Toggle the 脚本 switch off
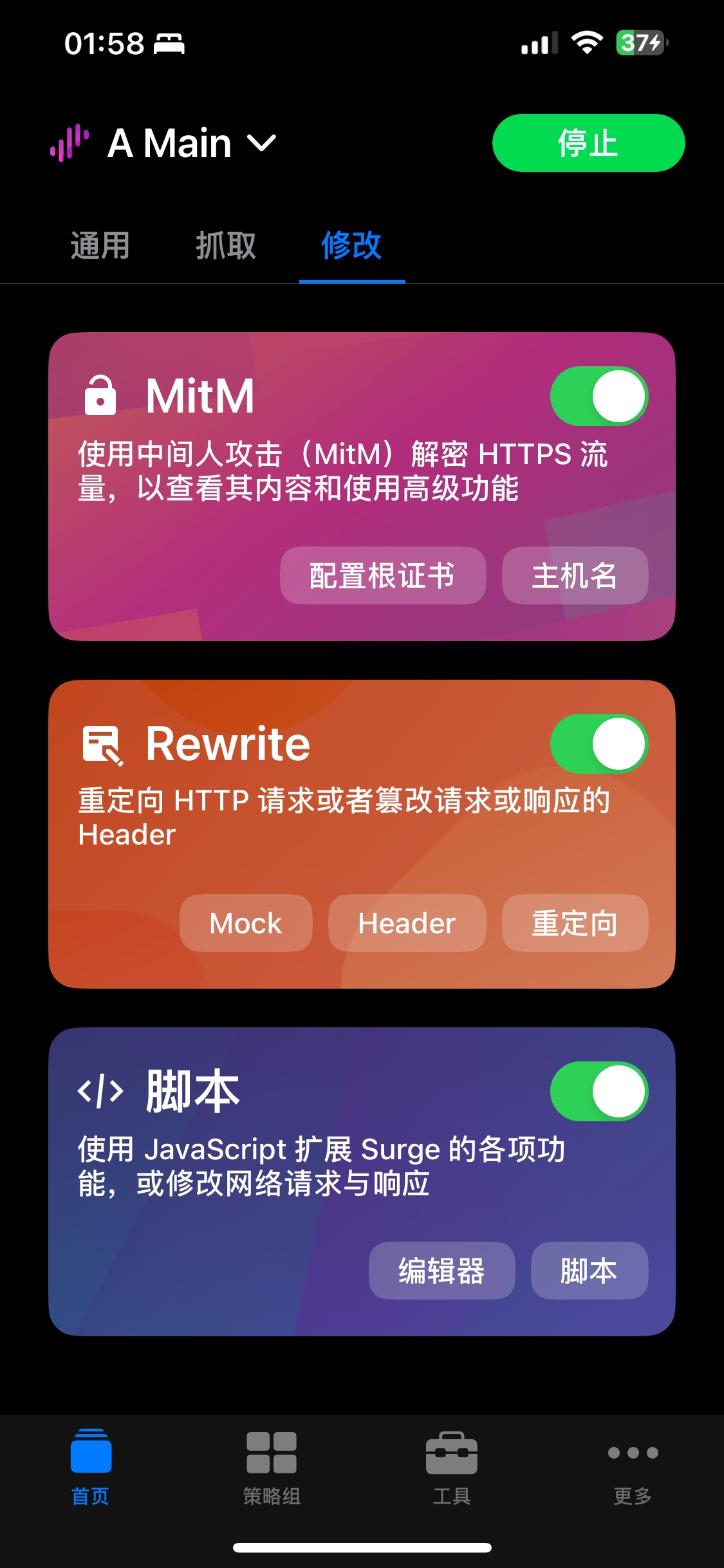724x1568 pixels. (x=599, y=1091)
